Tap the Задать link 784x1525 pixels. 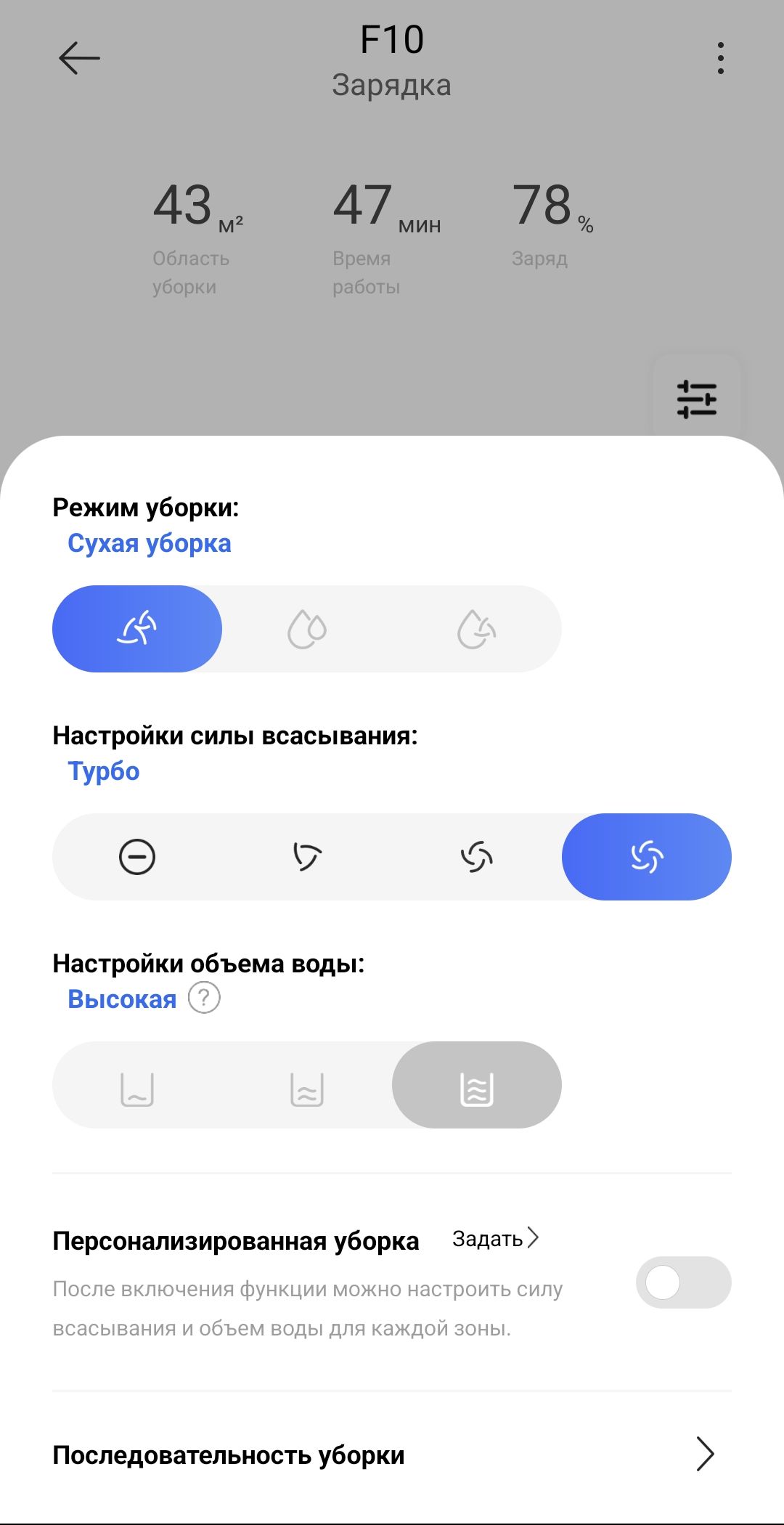point(495,1238)
